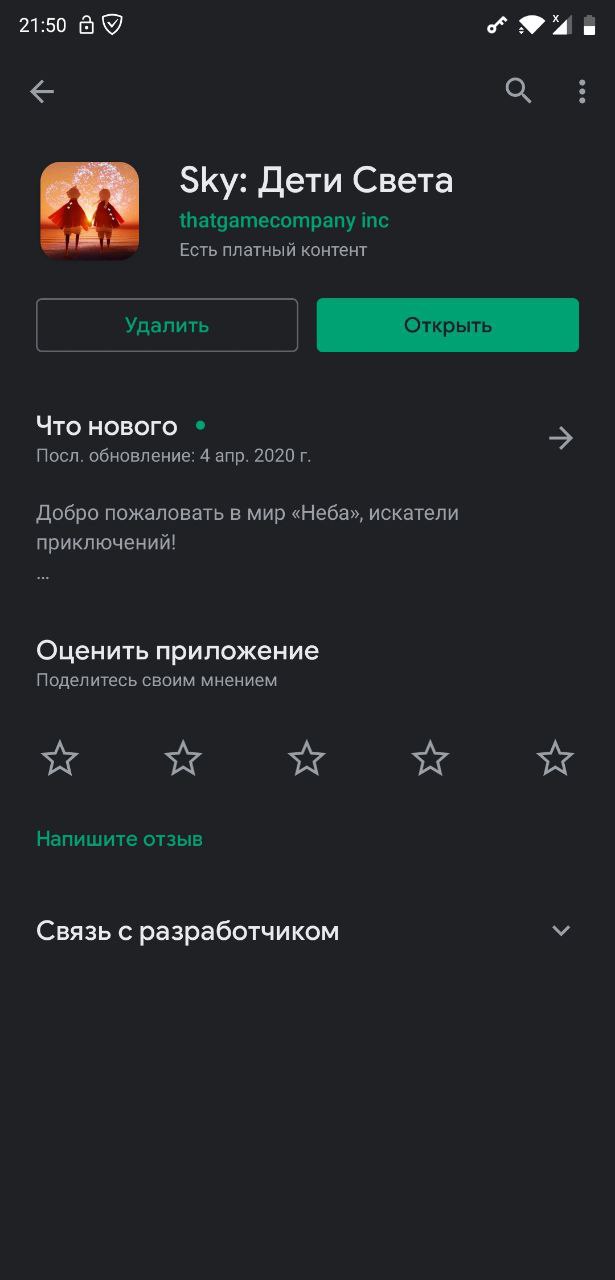Launch the game with Открыть

point(448,325)
